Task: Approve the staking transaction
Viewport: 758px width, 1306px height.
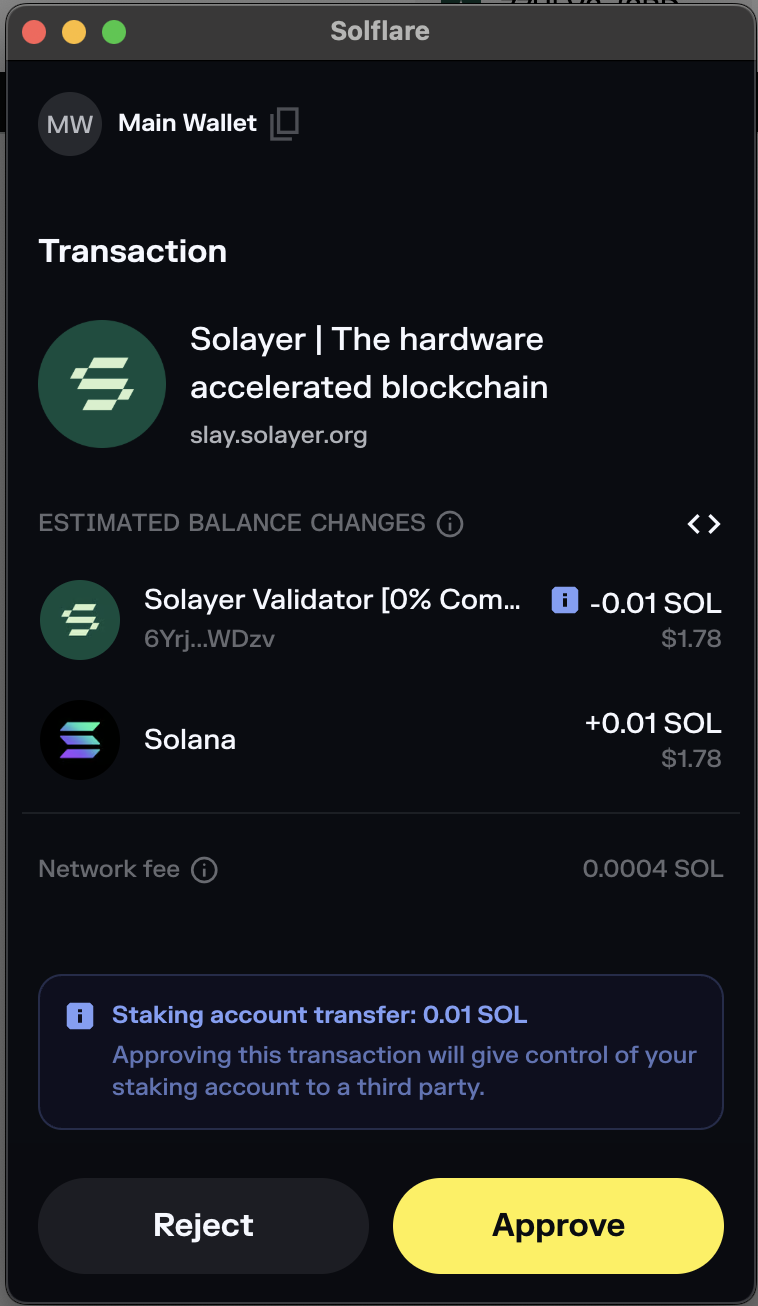Action: [558, 1226]
